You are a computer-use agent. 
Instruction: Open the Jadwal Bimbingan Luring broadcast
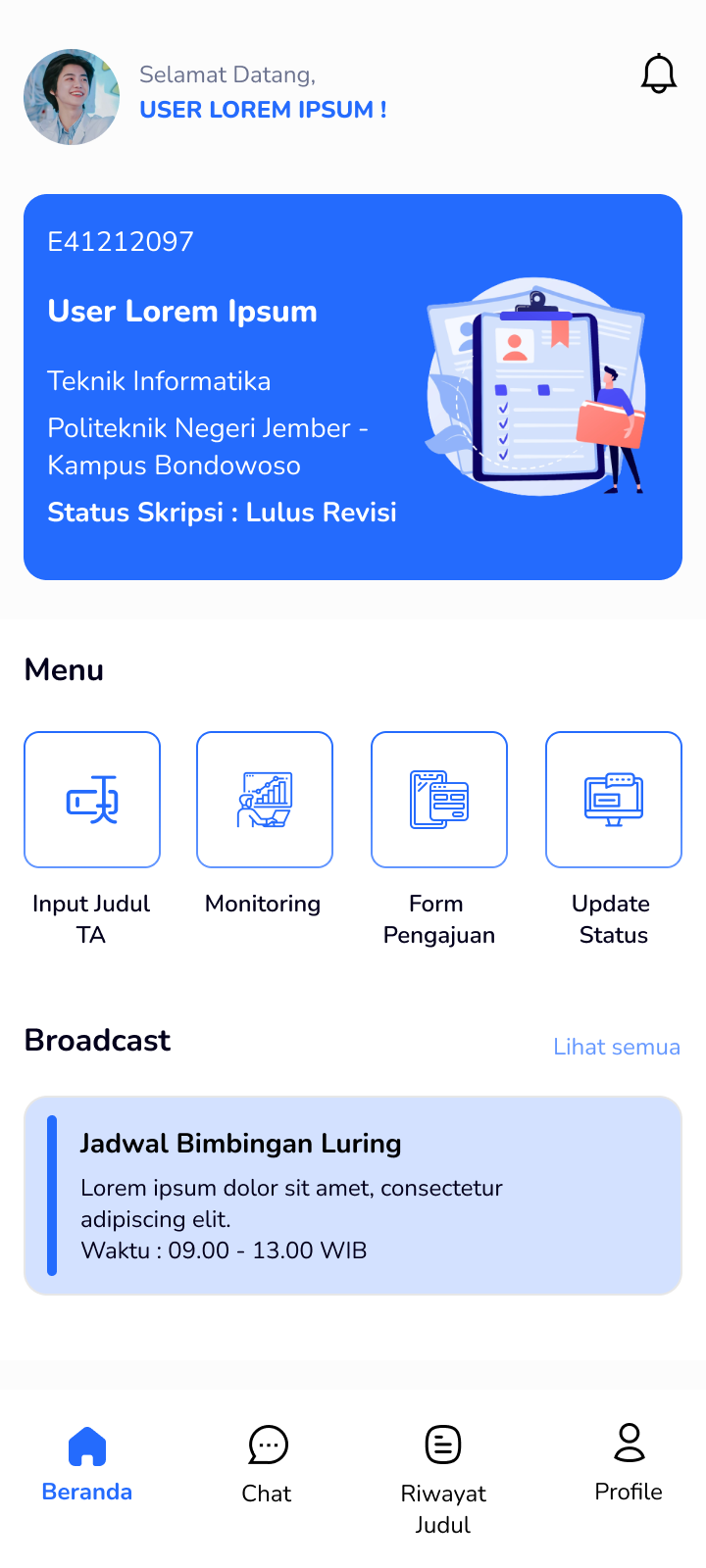353,1196
